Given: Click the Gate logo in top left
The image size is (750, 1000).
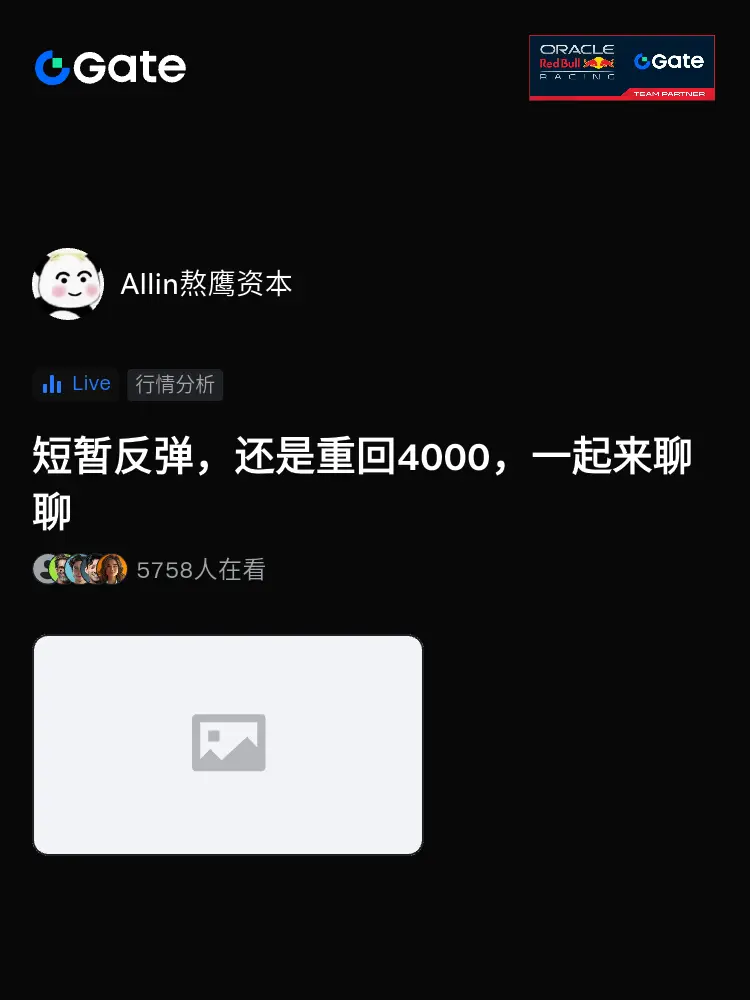Looking at the screenshot, I should point(110,67).
